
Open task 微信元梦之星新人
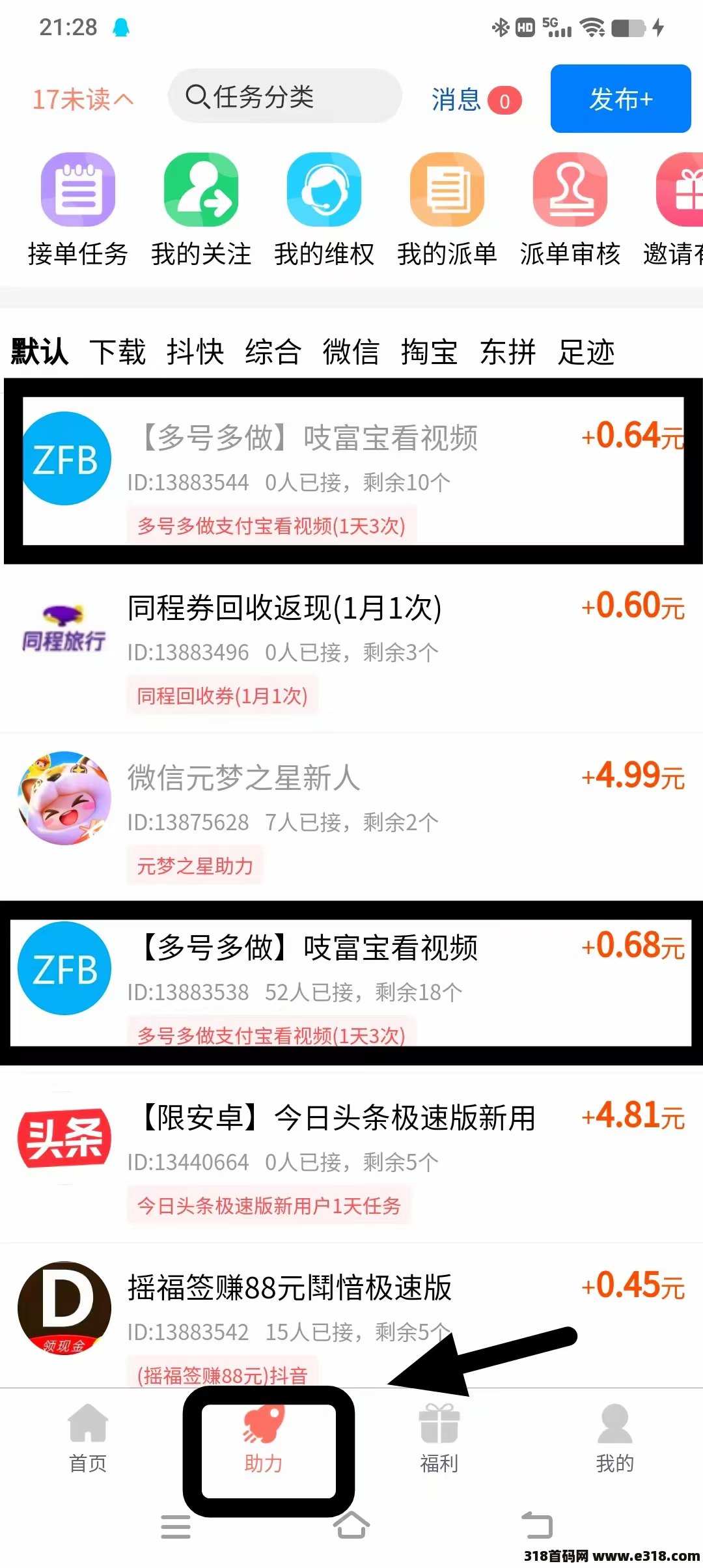(351, 818)
